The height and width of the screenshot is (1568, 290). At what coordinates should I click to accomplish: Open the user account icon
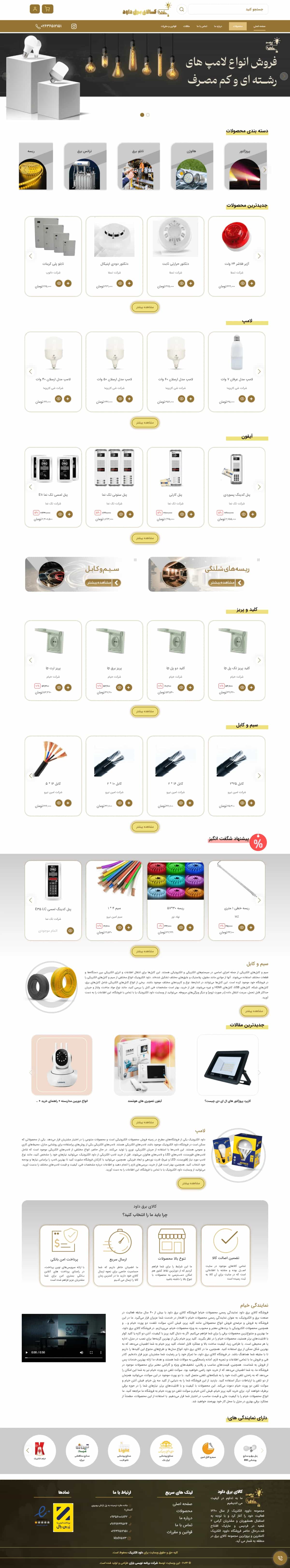pos(35,9)
